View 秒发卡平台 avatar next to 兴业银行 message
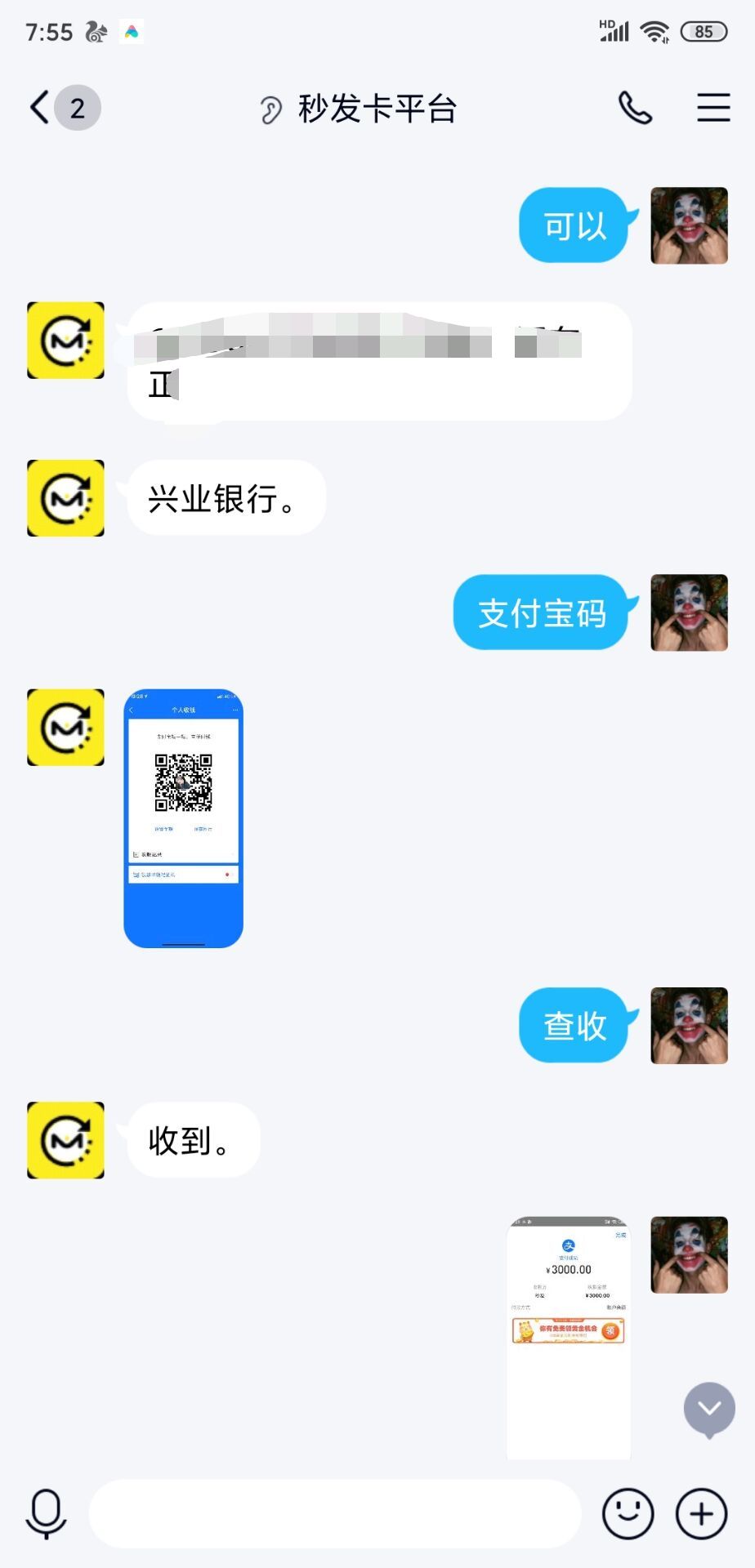 click(65, 498)
